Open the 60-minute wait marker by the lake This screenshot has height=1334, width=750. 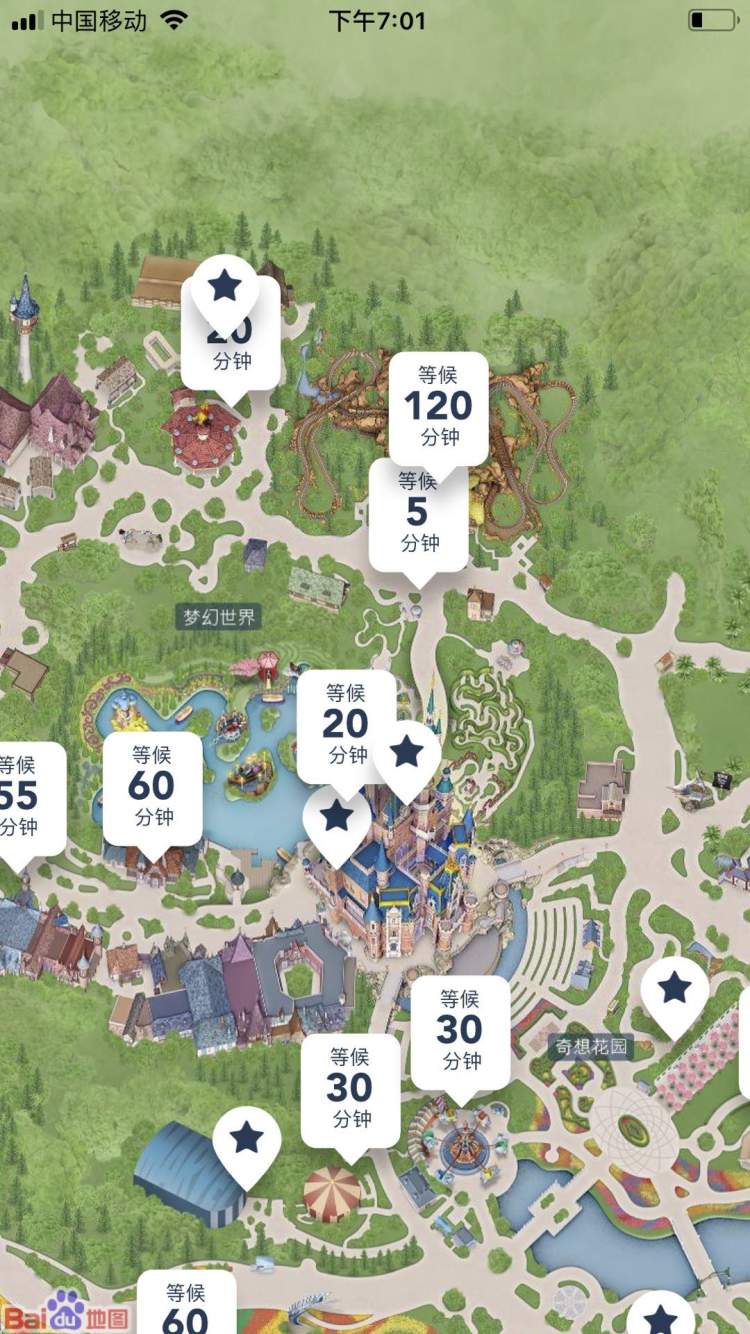coord(152,787)
